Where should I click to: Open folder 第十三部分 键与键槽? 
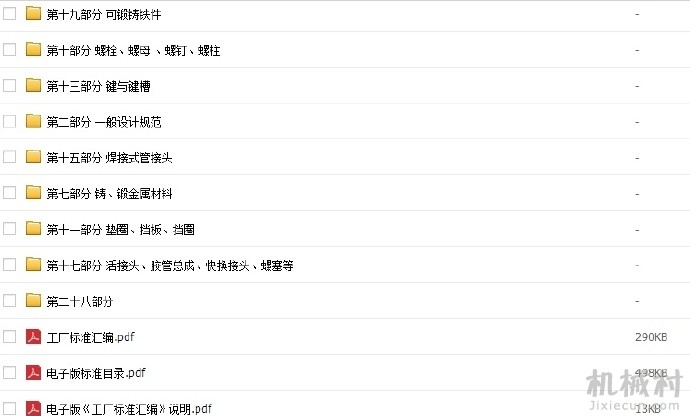tap(97, 86)
